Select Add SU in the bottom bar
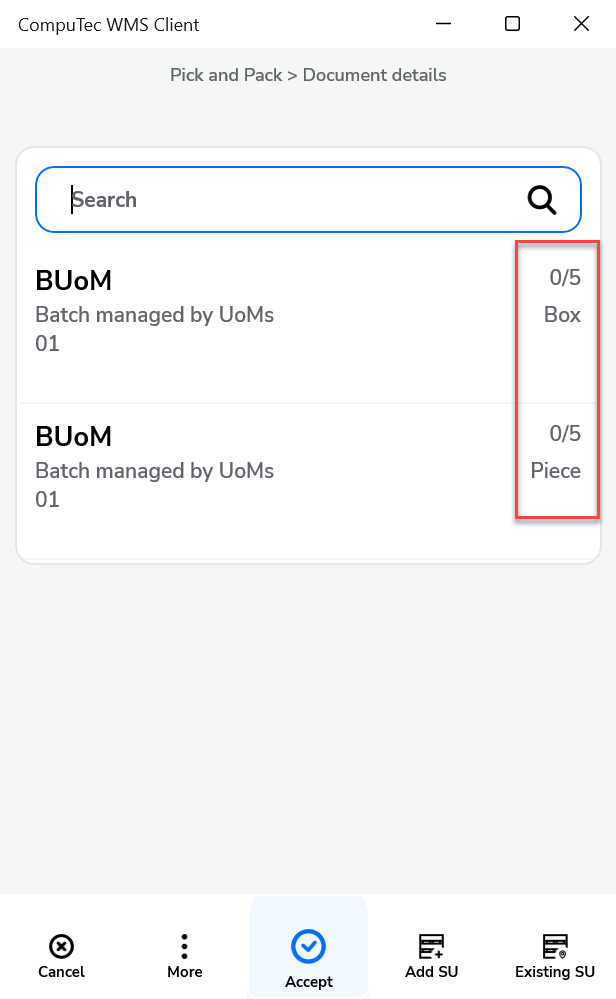 pyautogui.click(x=431, y=955)
